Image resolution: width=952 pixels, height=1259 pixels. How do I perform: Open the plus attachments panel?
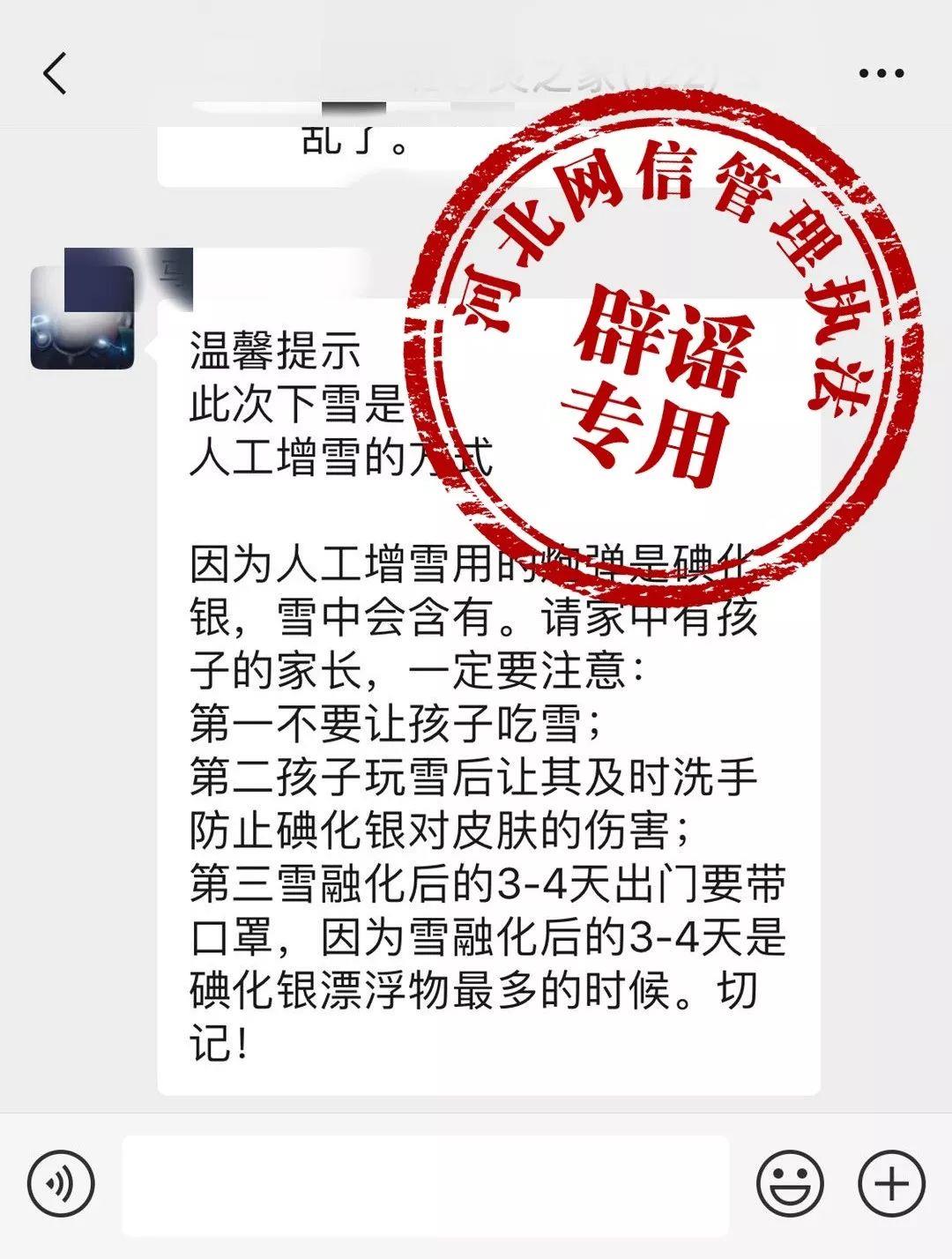pos(891,1184)
